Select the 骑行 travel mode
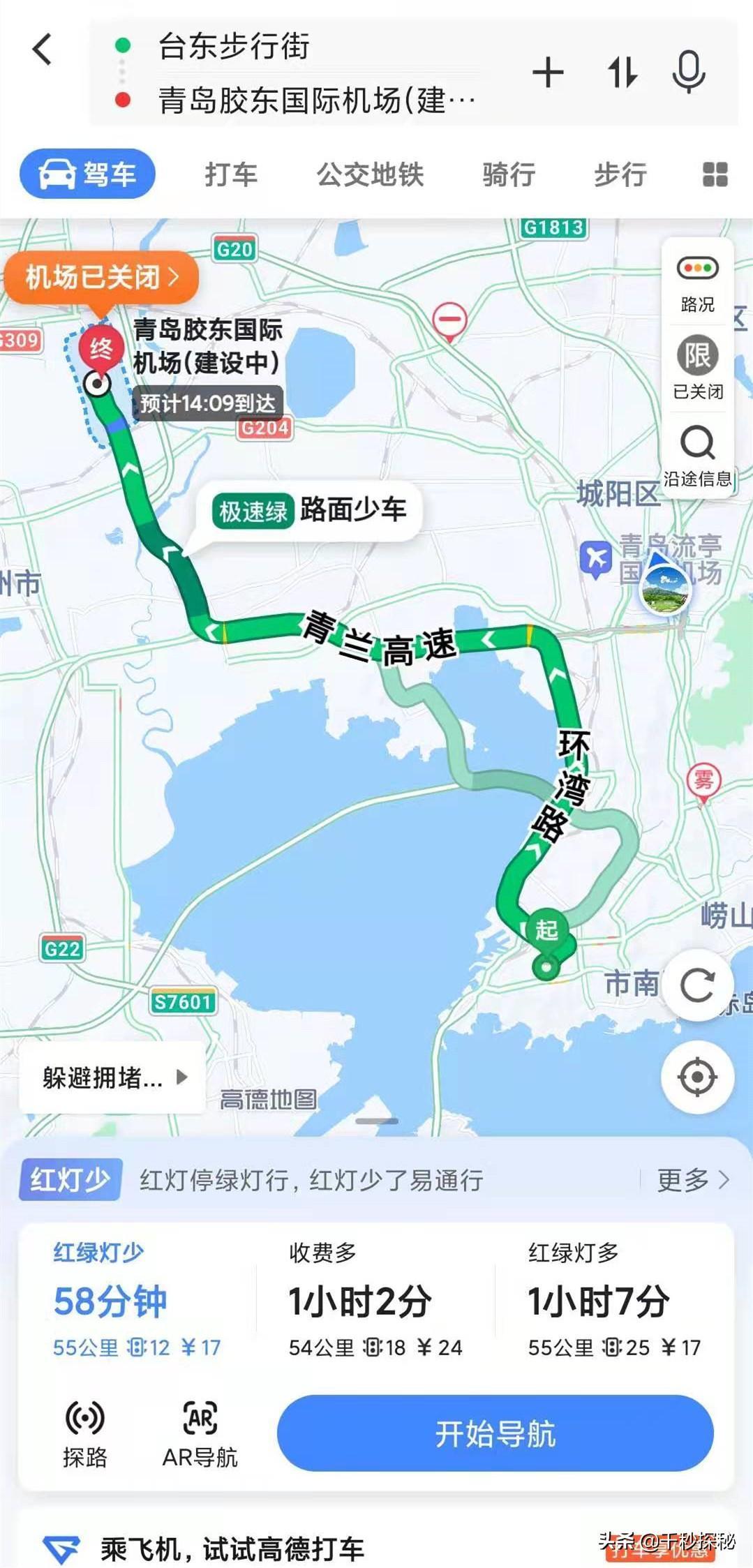Screen dimensions: 753x1568 click(509, 174)
